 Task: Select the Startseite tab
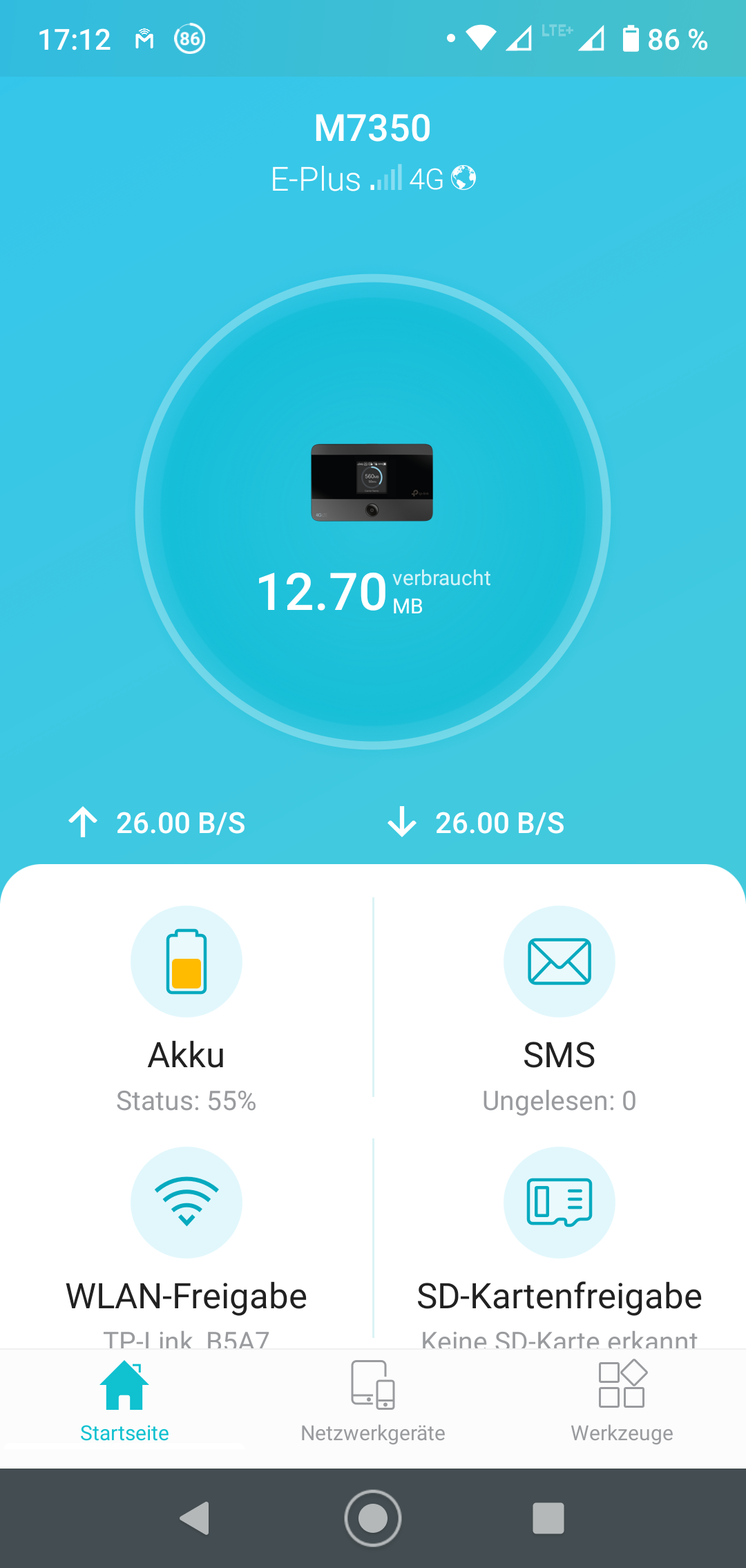[x=124, y=1402]
